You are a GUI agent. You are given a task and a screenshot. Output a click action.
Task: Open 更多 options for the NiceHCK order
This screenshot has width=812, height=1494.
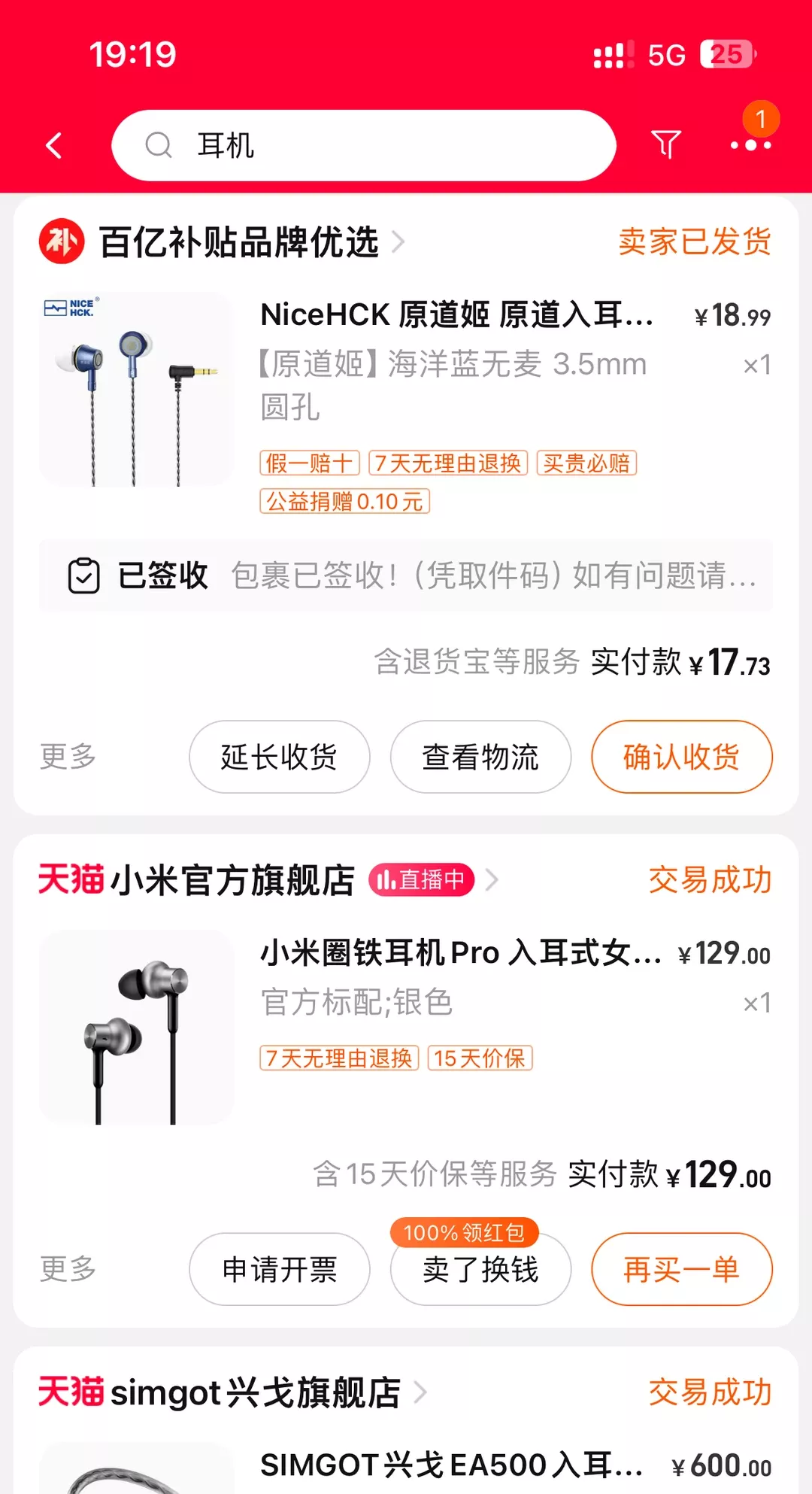pyautogui.click(x=66, y=757)
